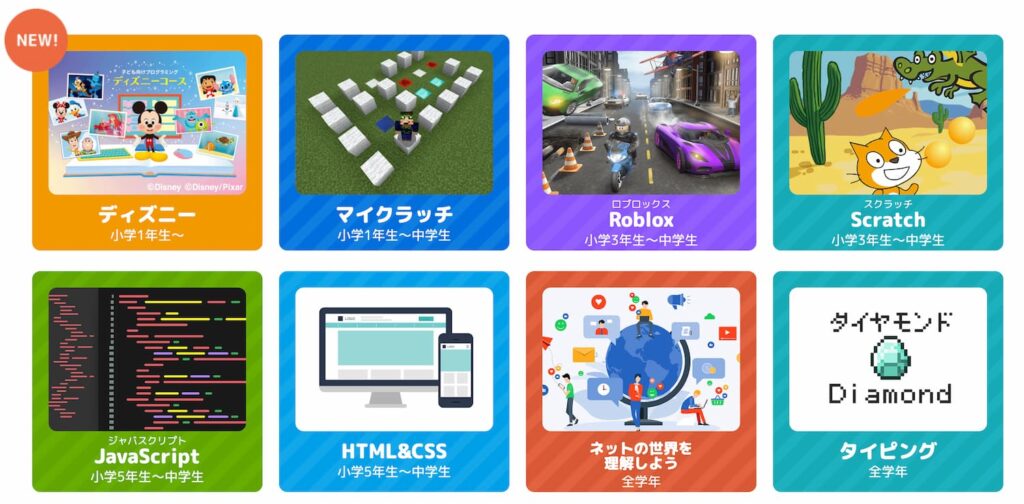Select the HTML&CSS course tile

pyautogui.click(x=394, y=380)
